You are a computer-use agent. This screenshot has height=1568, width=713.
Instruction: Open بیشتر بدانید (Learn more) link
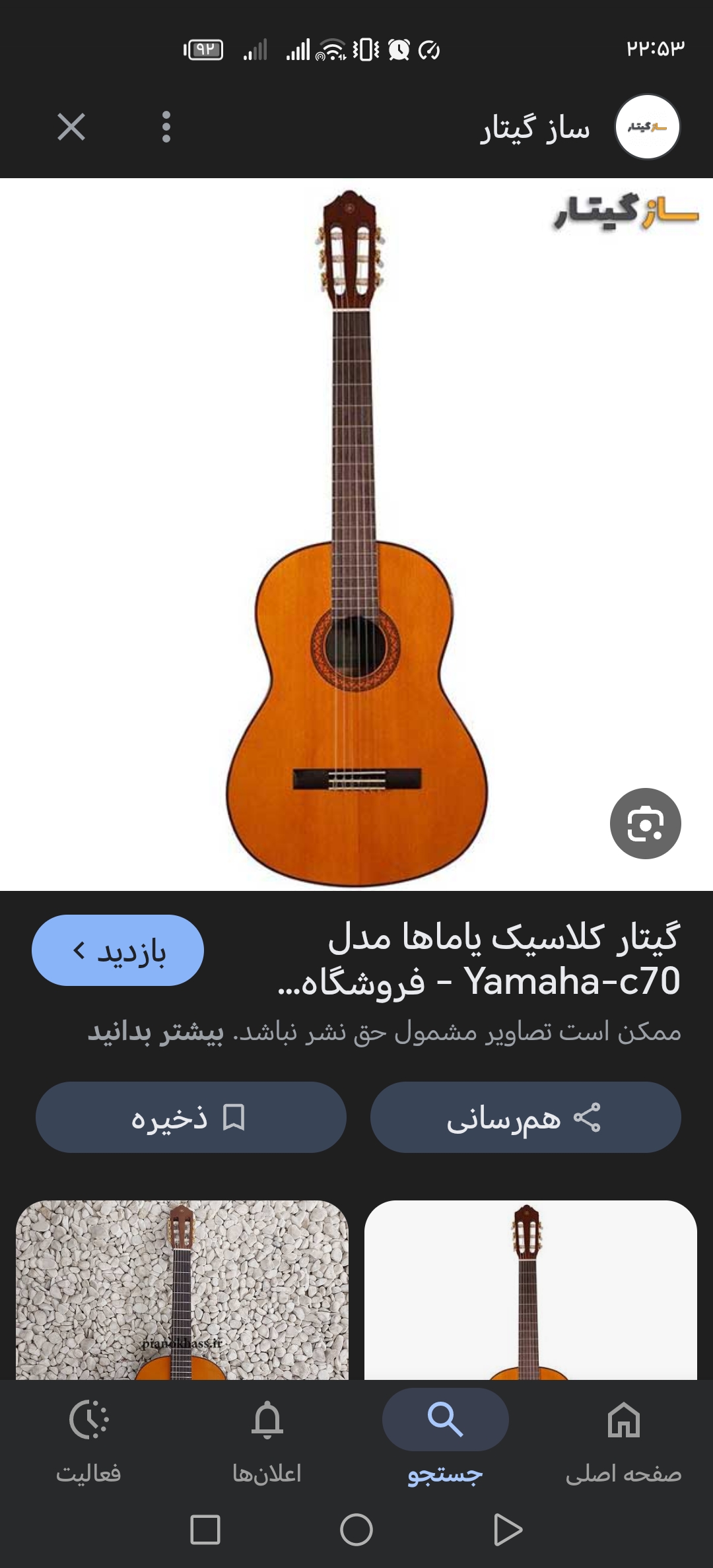click(x=156, y=1032)
